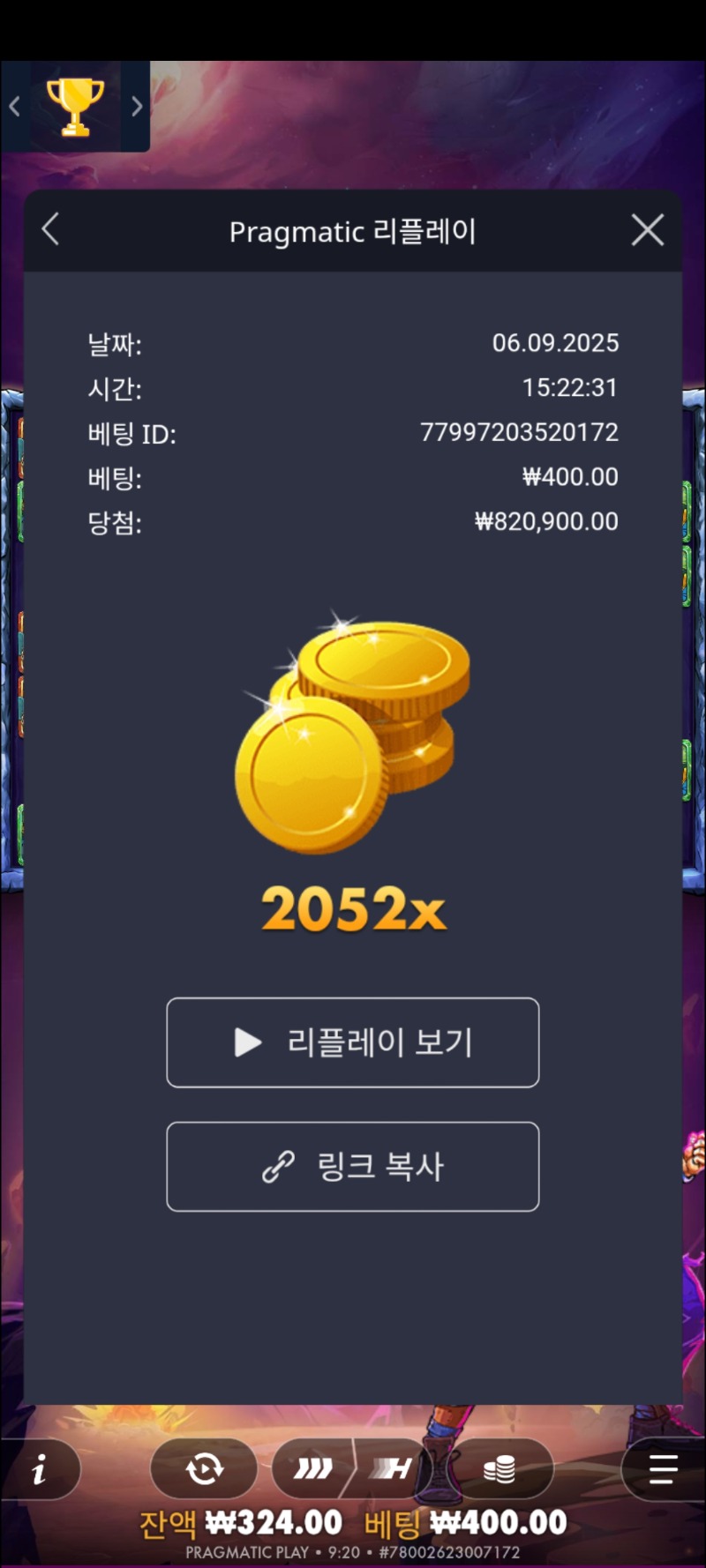Tap the left arrow beside the trophy

pos(15,107)
